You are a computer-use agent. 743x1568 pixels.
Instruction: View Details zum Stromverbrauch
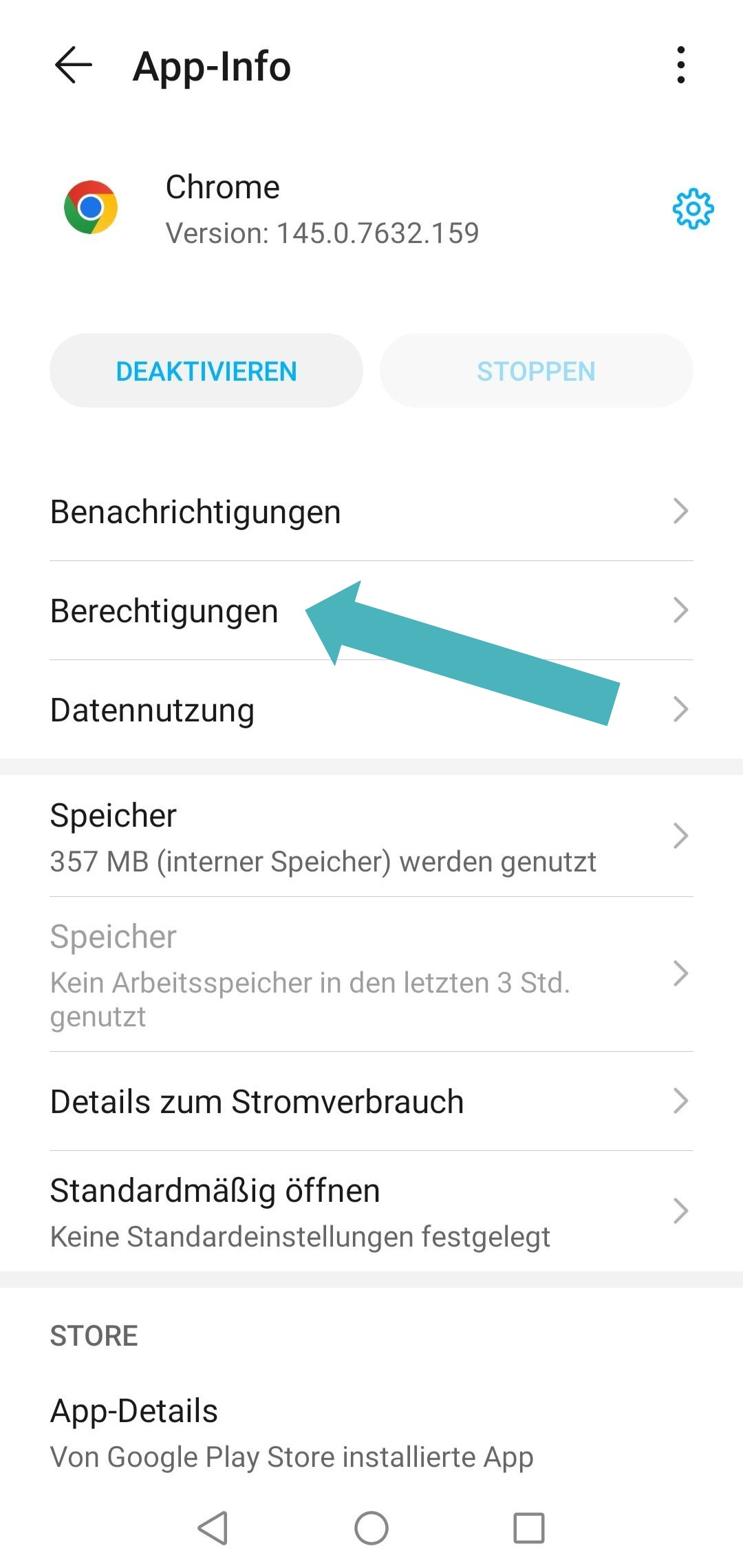371,1101
